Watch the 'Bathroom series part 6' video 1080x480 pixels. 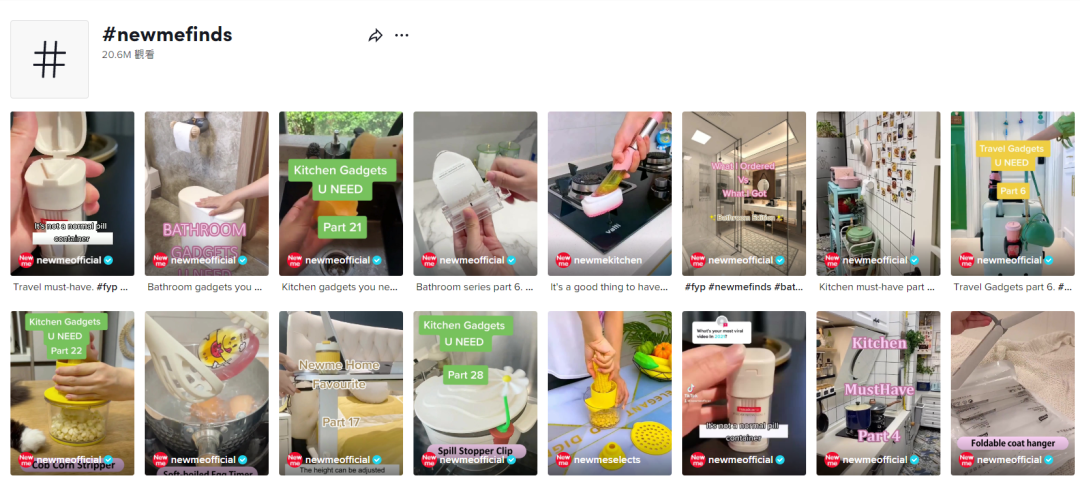475,193
